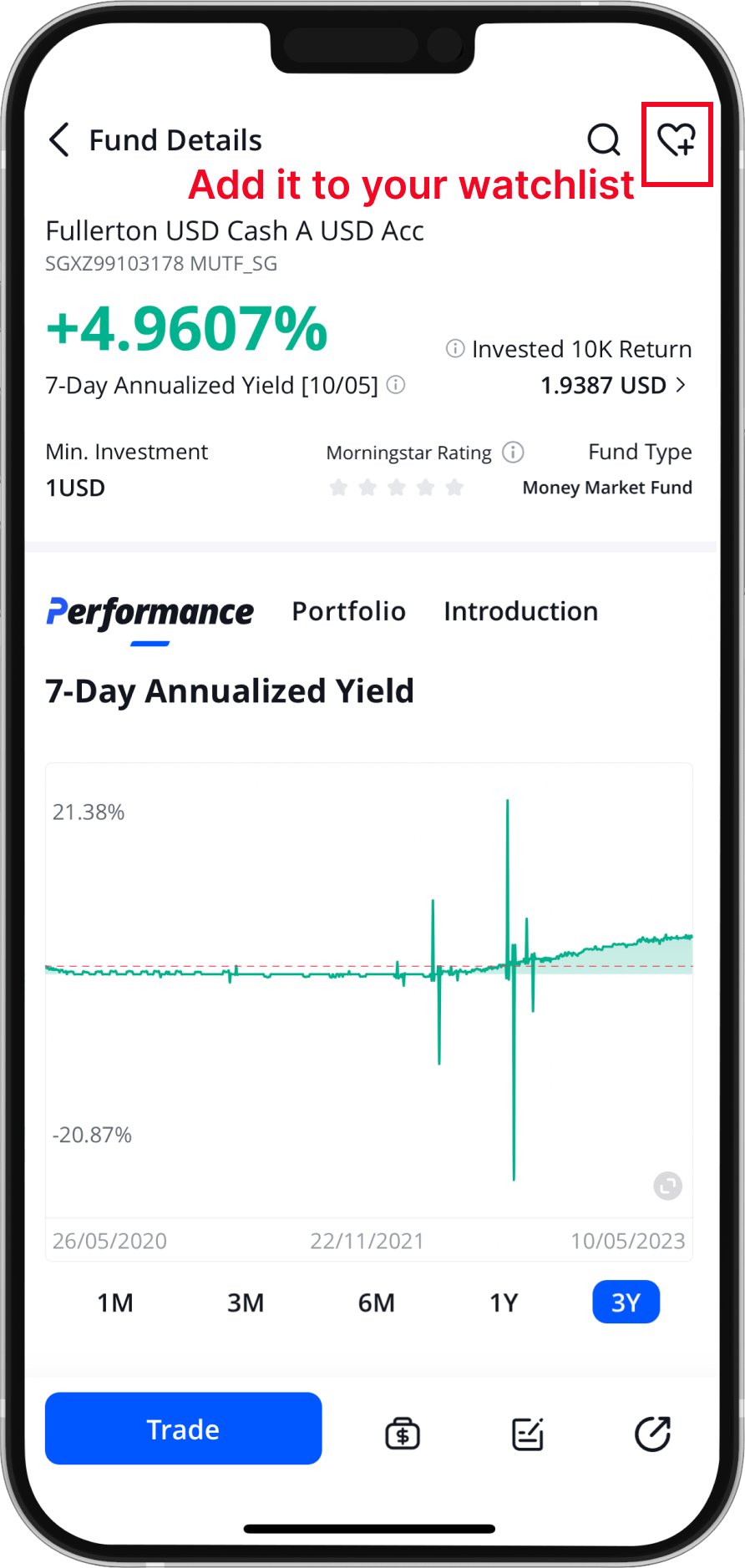Open the note edit icon

pos(528,1434)
